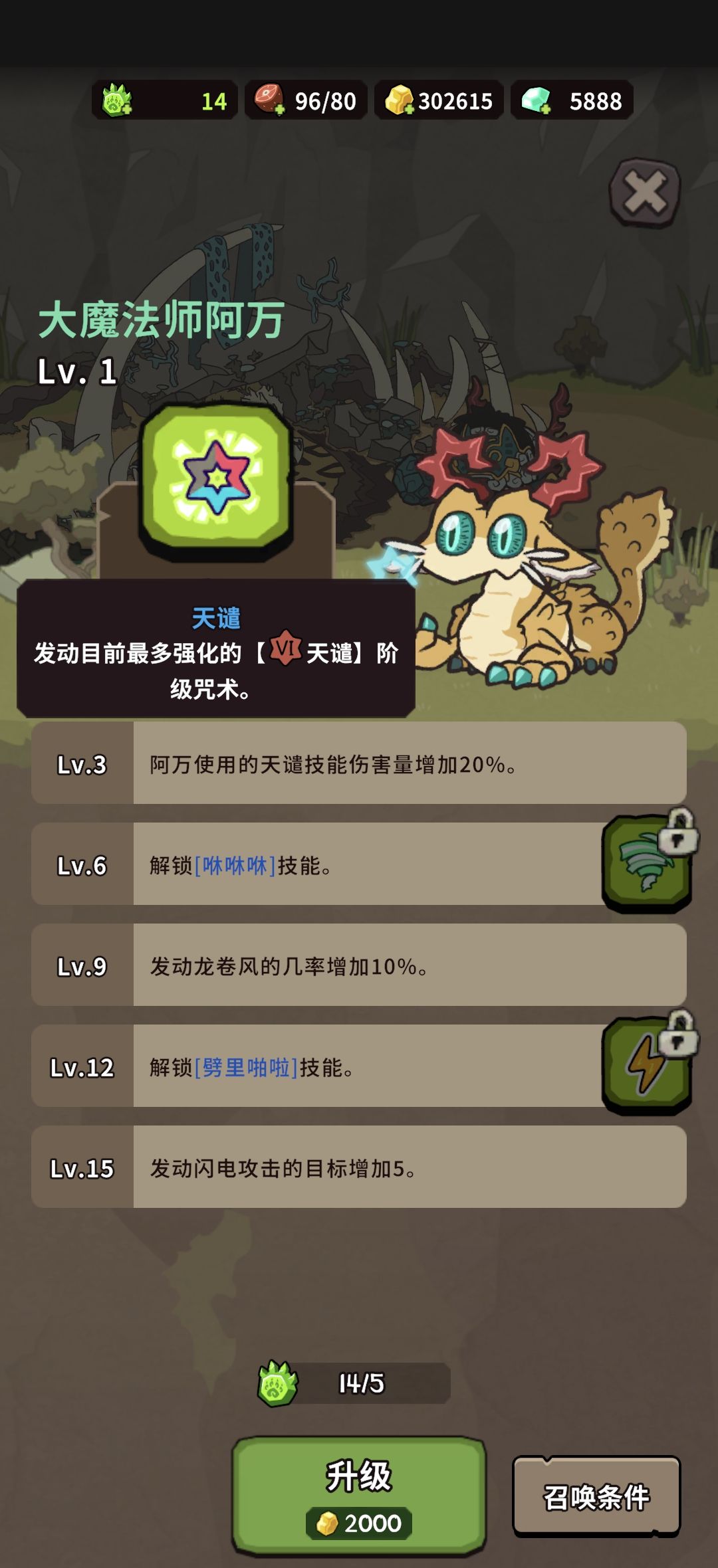Viewport: 718px width, 1568px height.
Task: Add more diamonds
Action: point(536,101)
